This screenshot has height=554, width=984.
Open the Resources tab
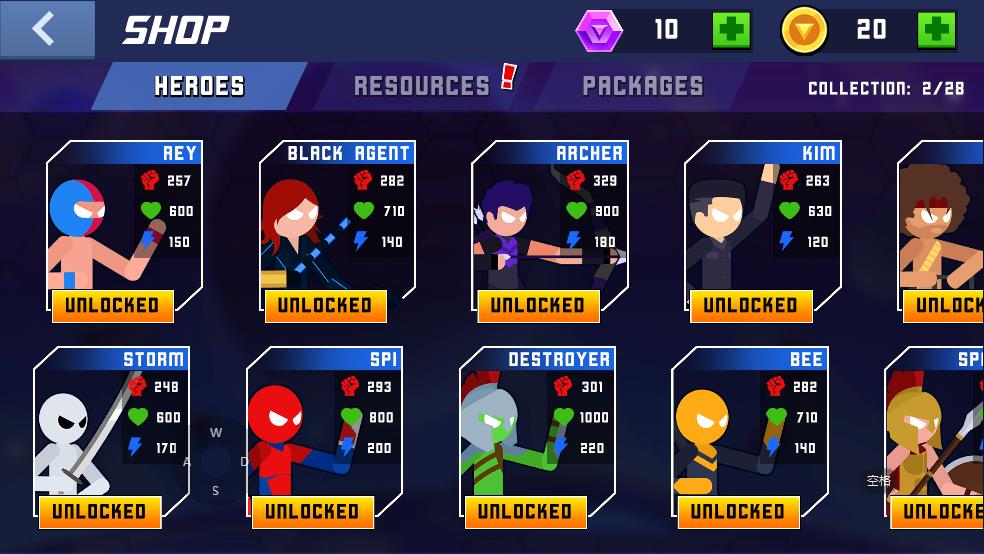(422, 86)
